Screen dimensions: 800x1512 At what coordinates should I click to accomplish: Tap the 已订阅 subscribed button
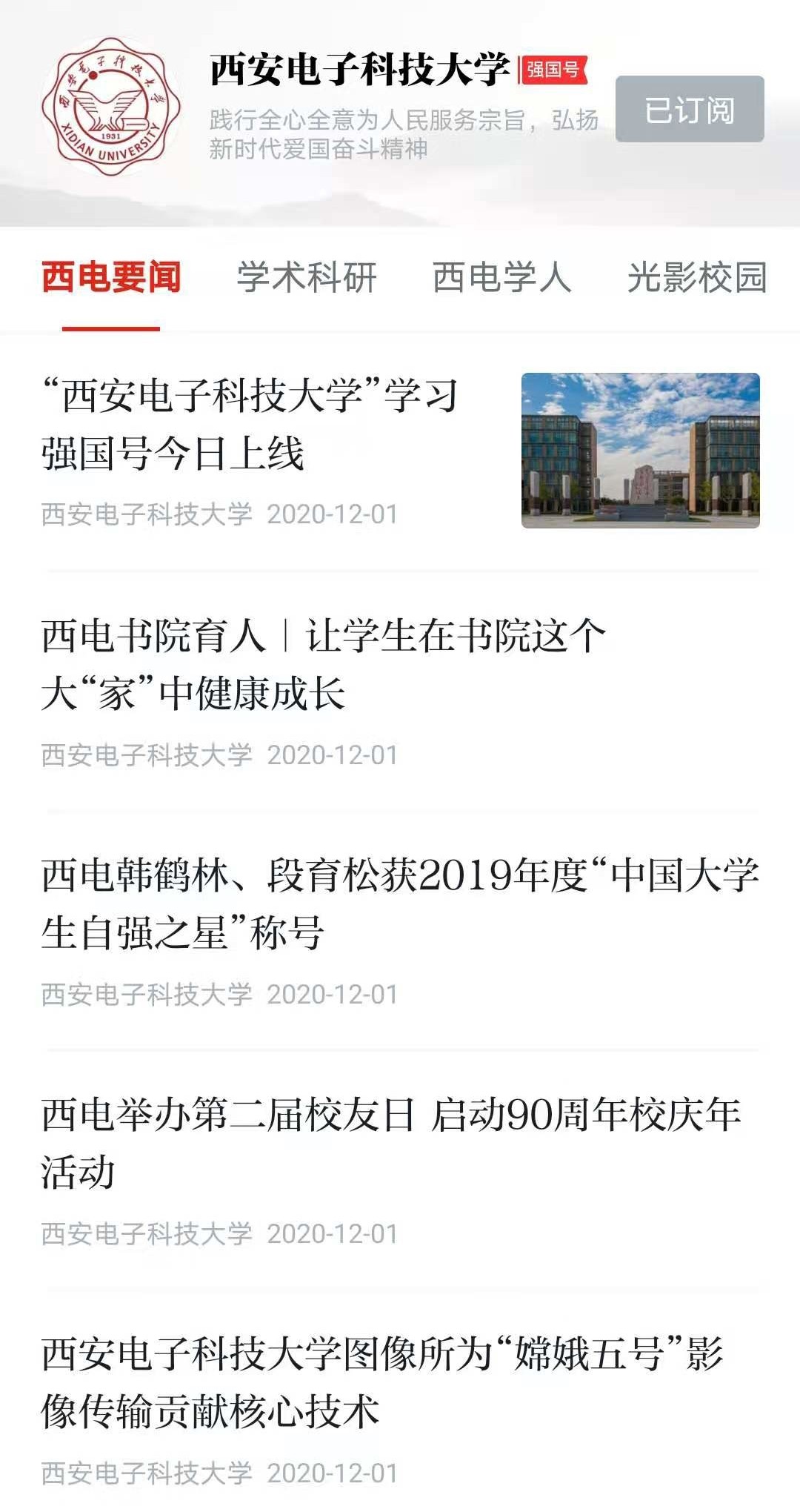click(689, 109)
